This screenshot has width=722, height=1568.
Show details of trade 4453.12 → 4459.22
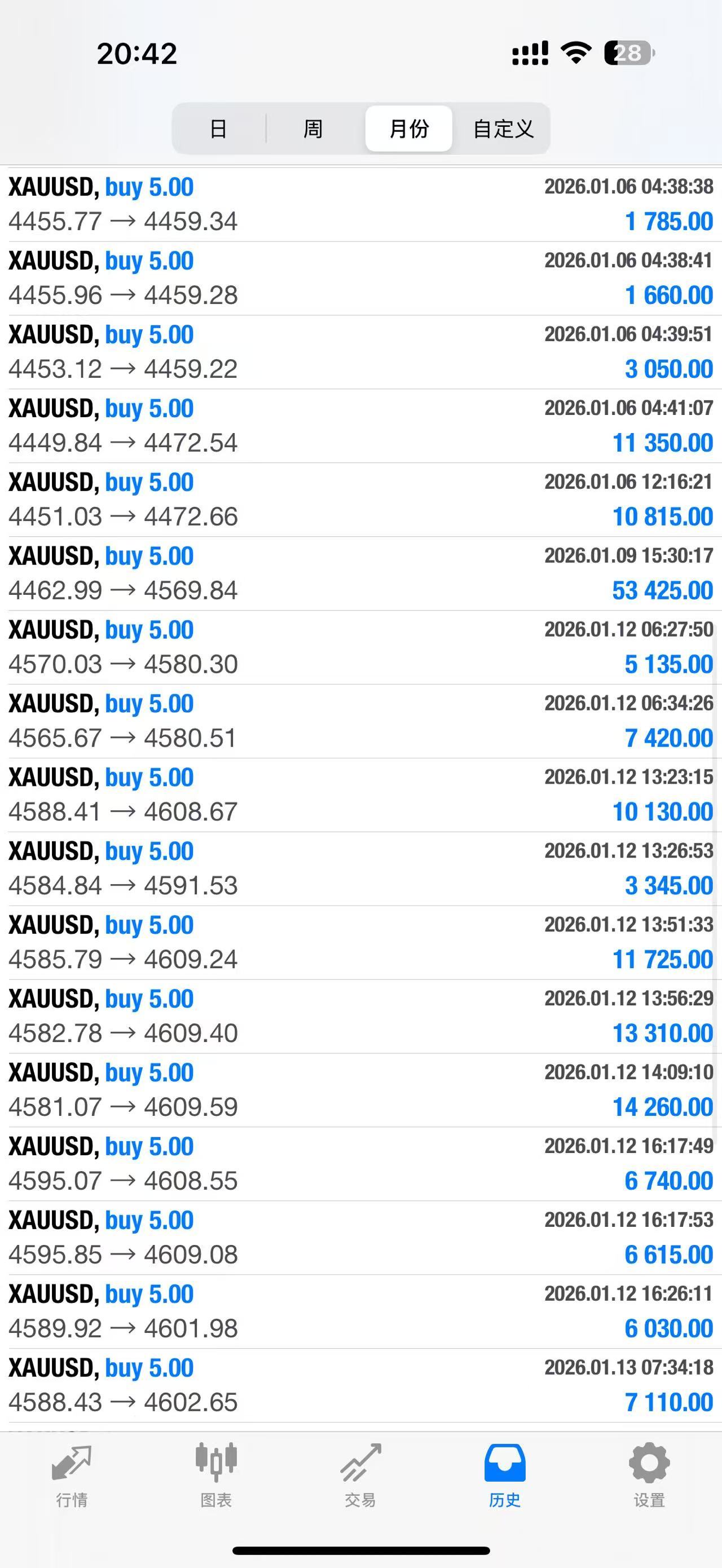[361, 352]
